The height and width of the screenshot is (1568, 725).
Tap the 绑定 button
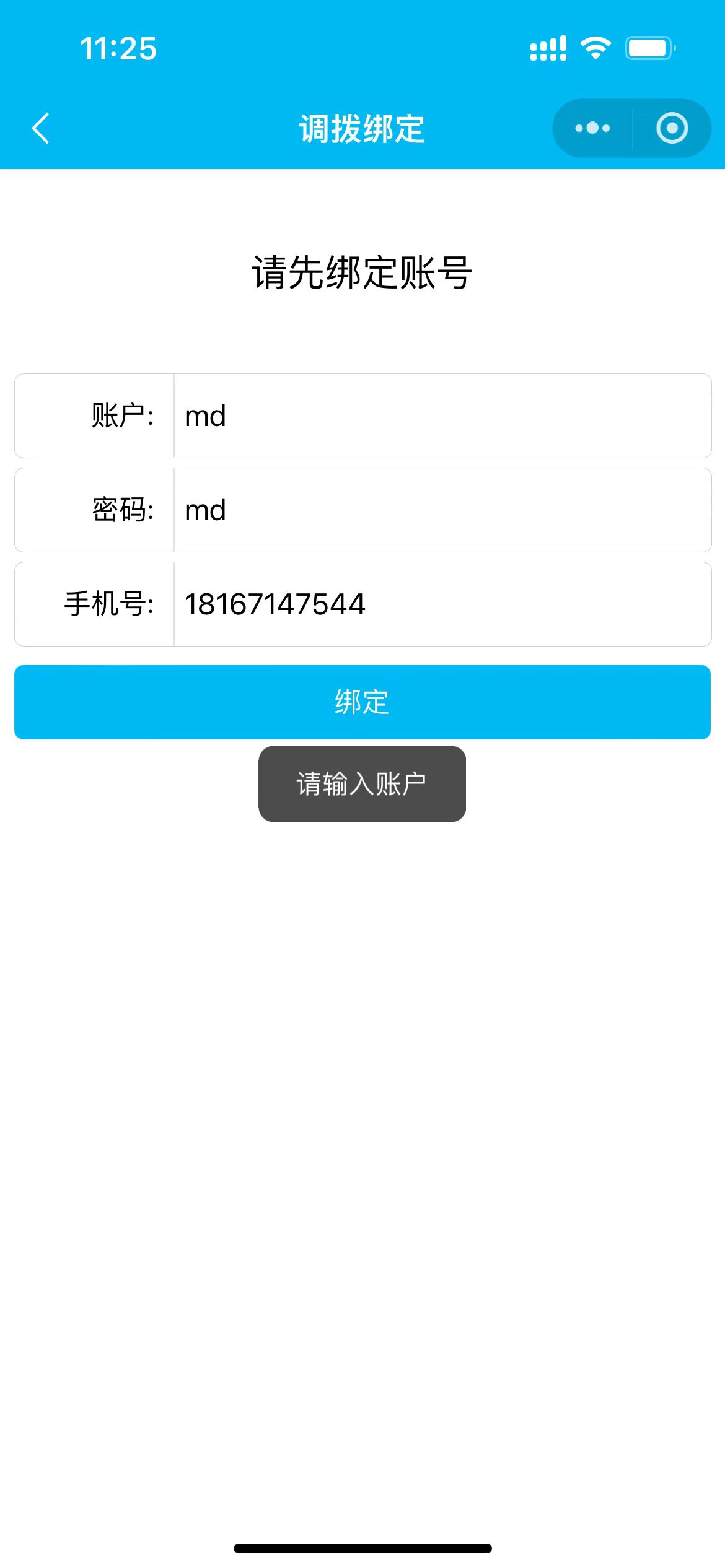coord(362,702)
